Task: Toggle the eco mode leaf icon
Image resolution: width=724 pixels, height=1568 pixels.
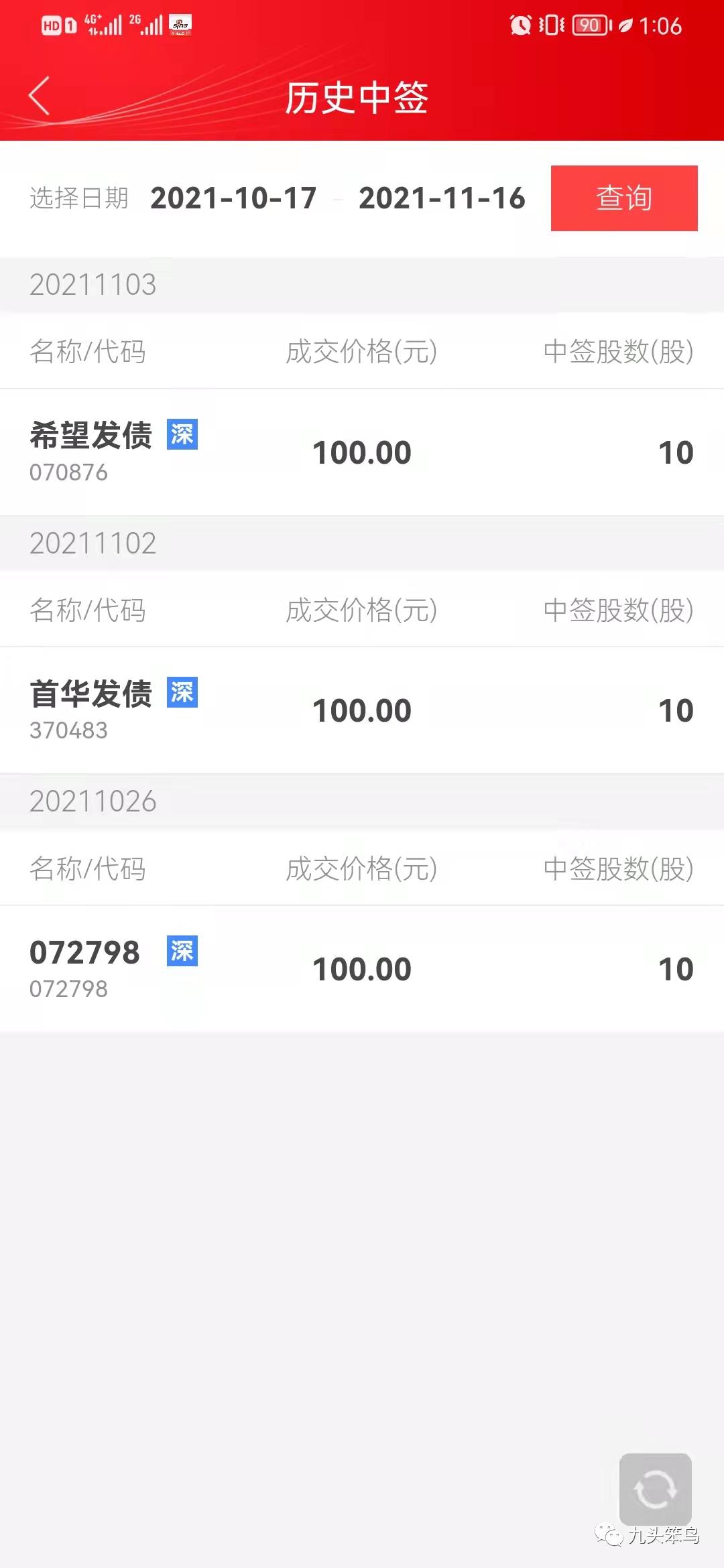Action: click(625, 25)
